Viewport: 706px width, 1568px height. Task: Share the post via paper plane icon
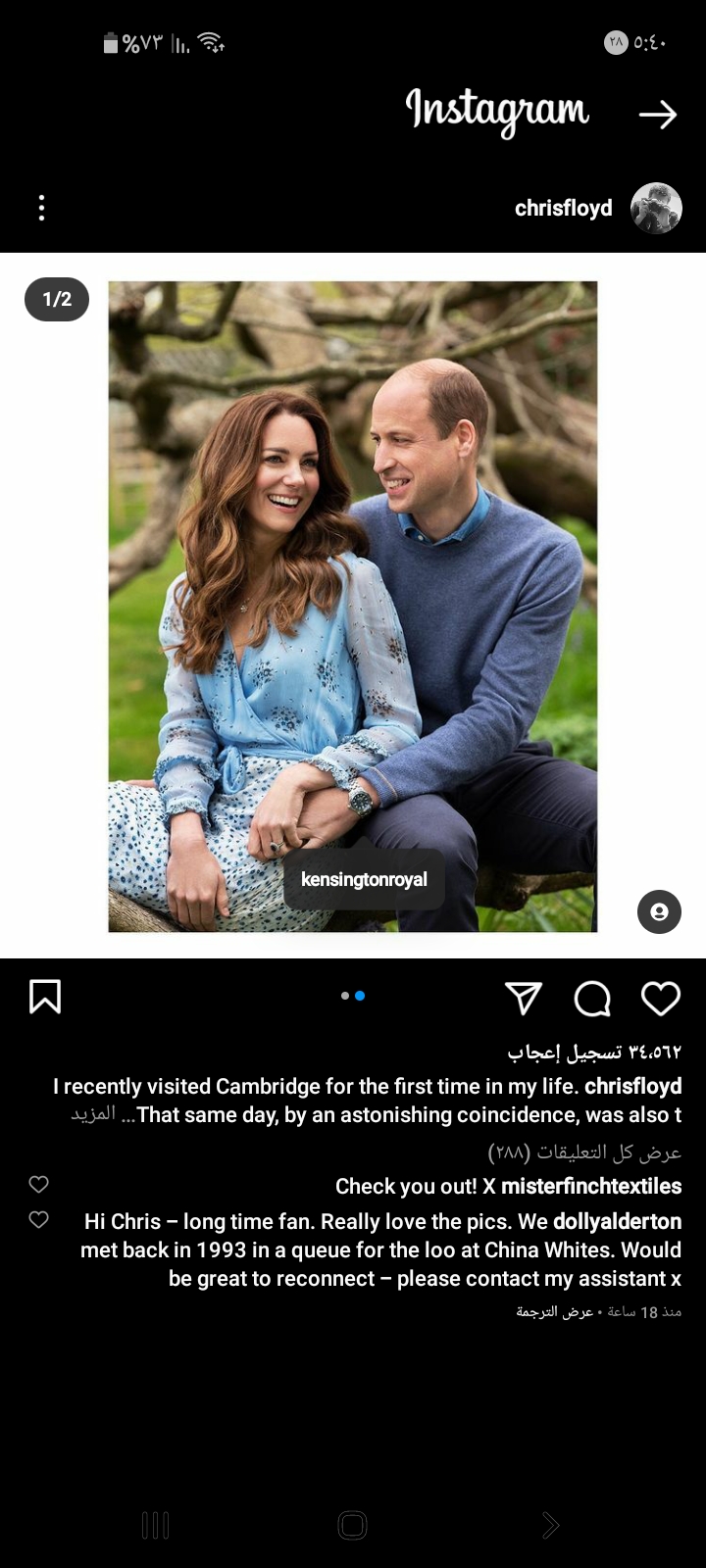[524, 998]
